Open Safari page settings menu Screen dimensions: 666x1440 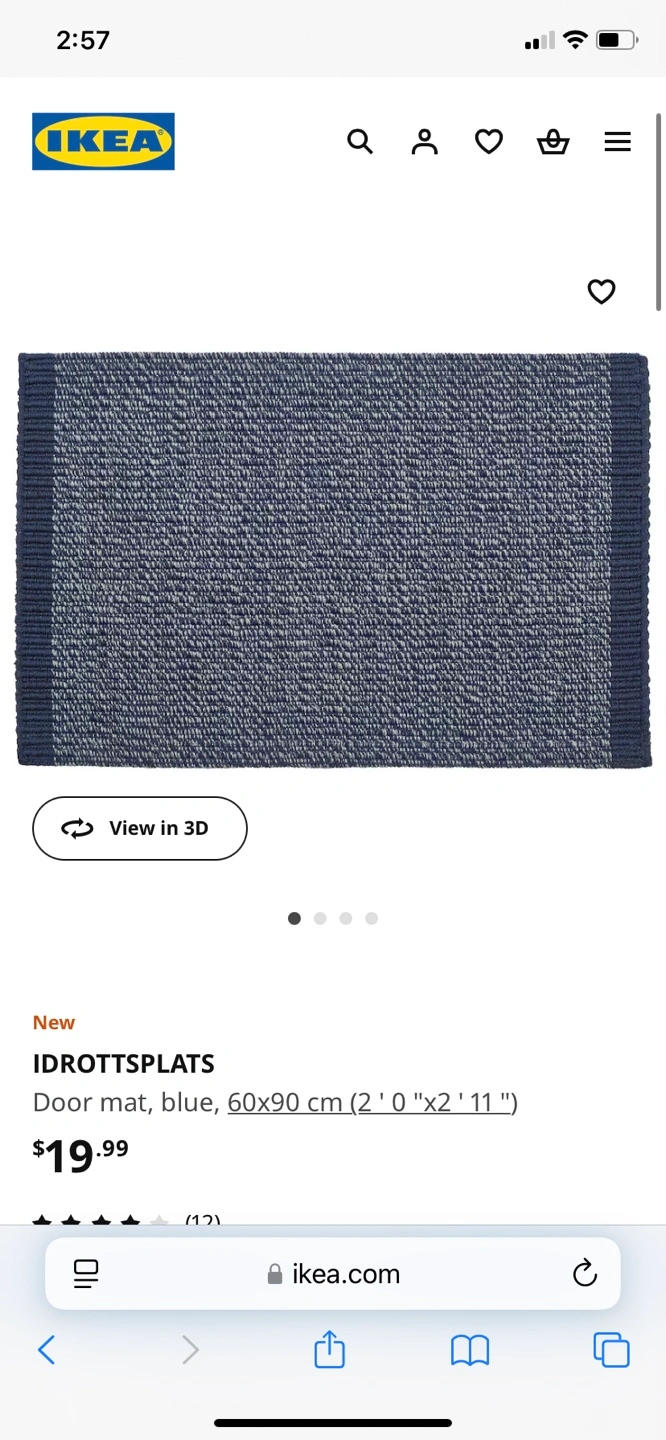[x=87, y=1274]
